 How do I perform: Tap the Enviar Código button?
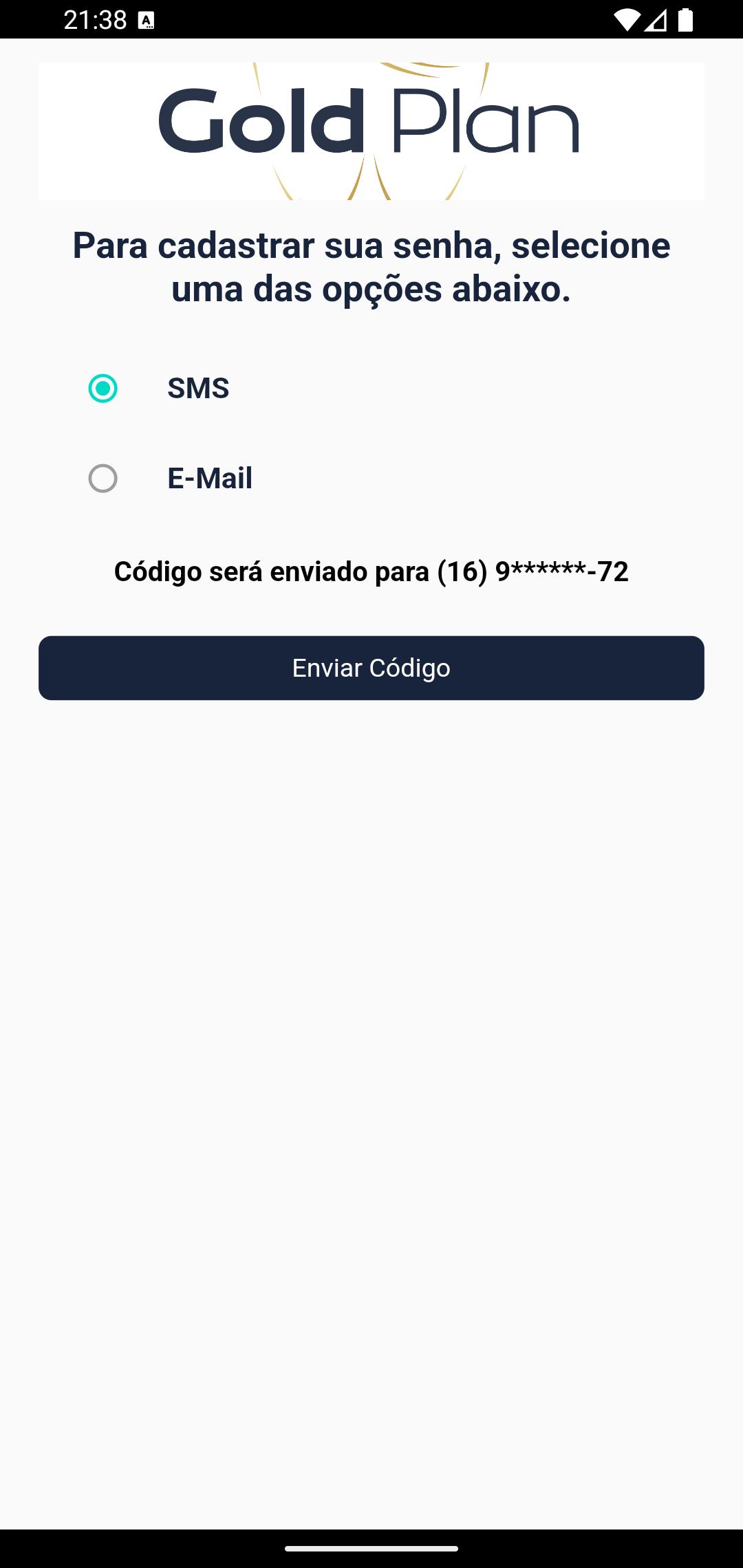coord(371,668)
